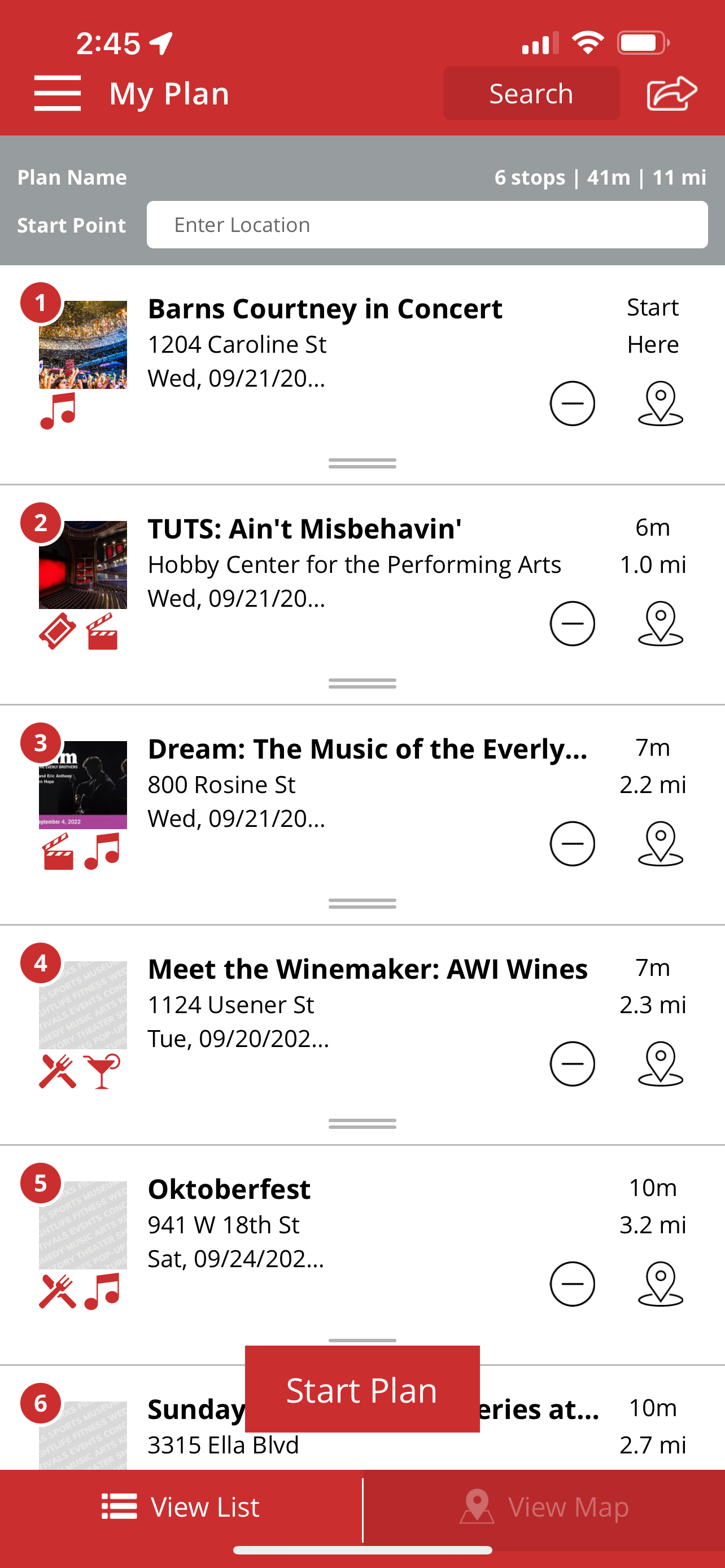
Task: Switch to View List tab
Action: pyautogui.click(x=181, y=1506)
